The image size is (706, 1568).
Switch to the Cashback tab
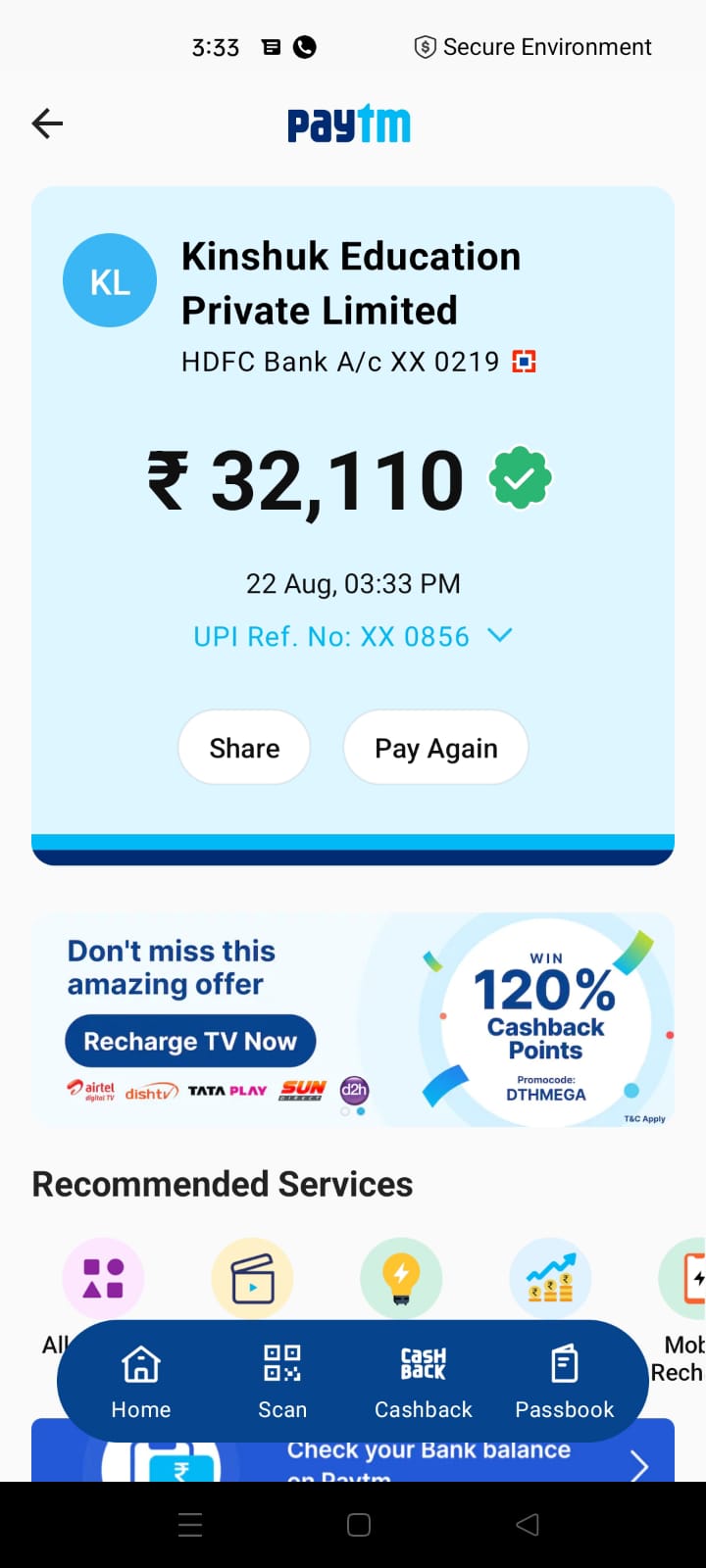pyautogui.click(x=424, y=1380)
